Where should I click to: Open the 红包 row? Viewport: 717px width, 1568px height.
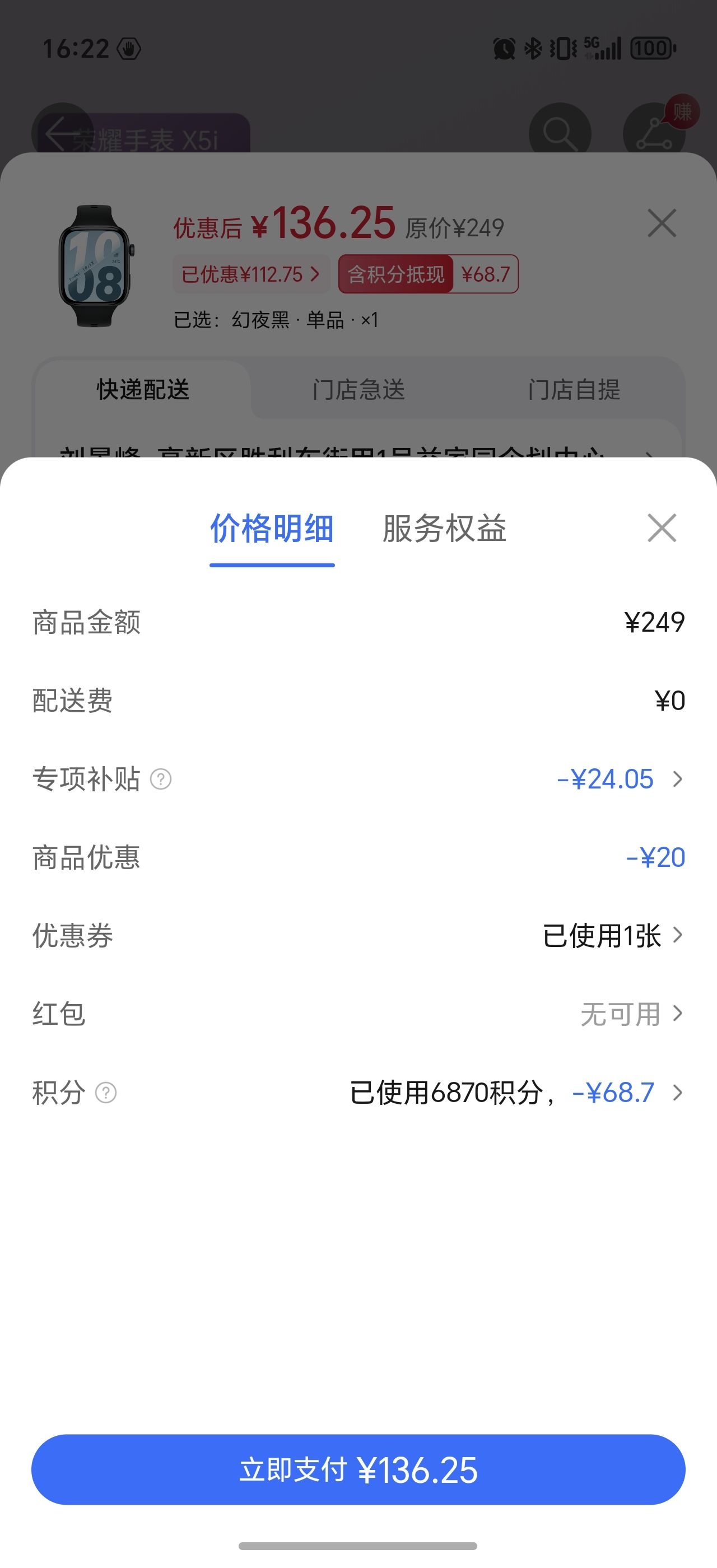click(x=631, y=1014)
